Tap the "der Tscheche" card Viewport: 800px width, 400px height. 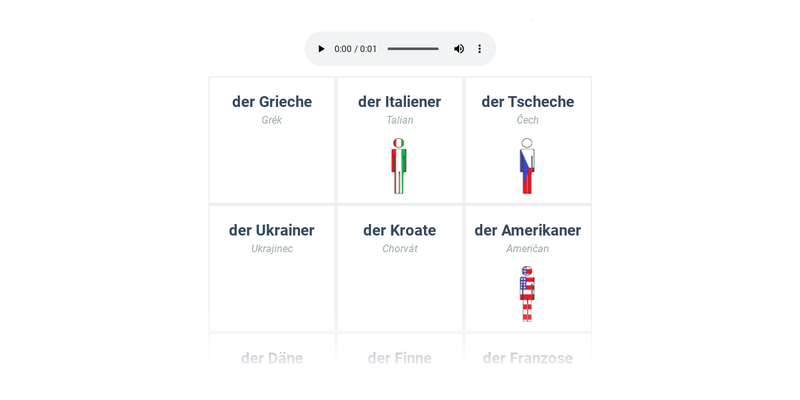528,140
